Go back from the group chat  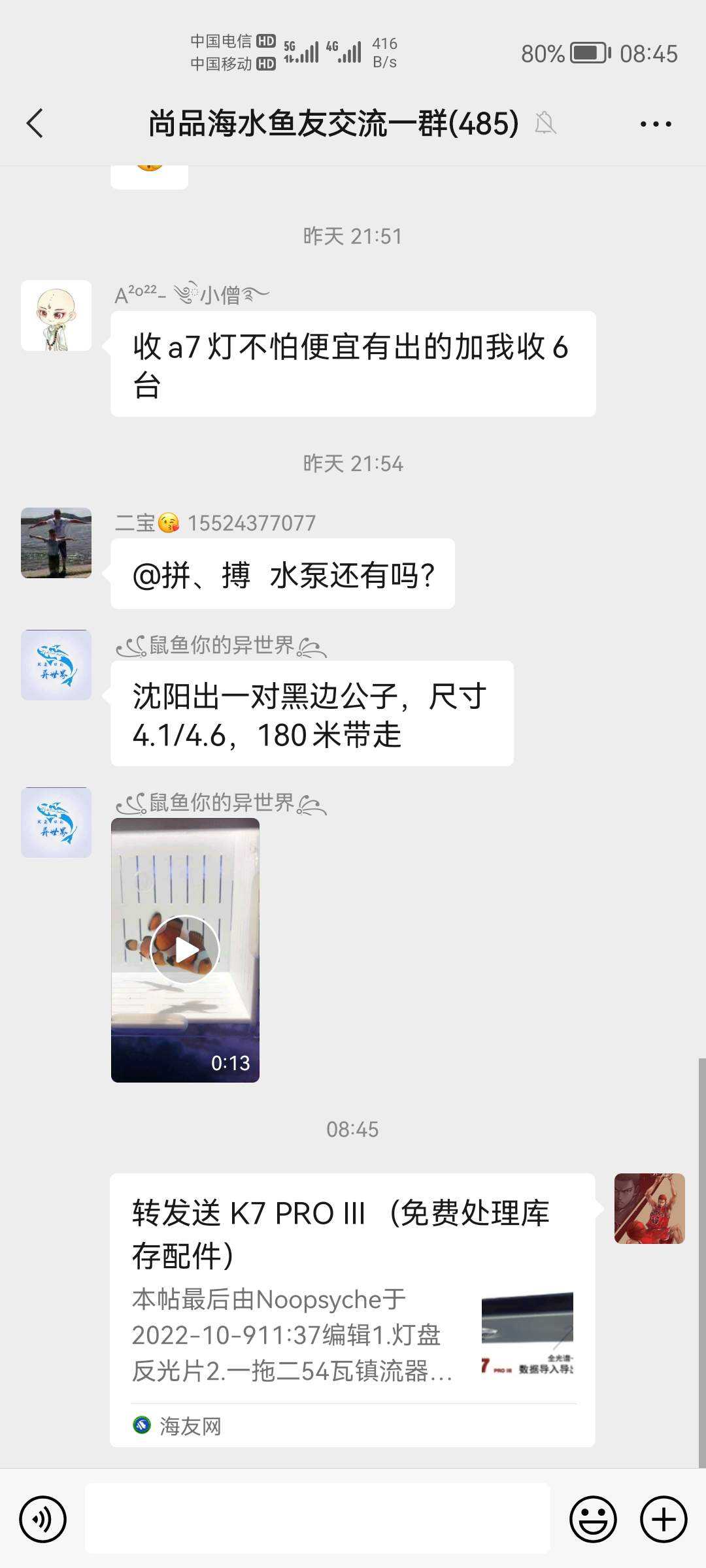pyautogui.click(x=35, y=123)
